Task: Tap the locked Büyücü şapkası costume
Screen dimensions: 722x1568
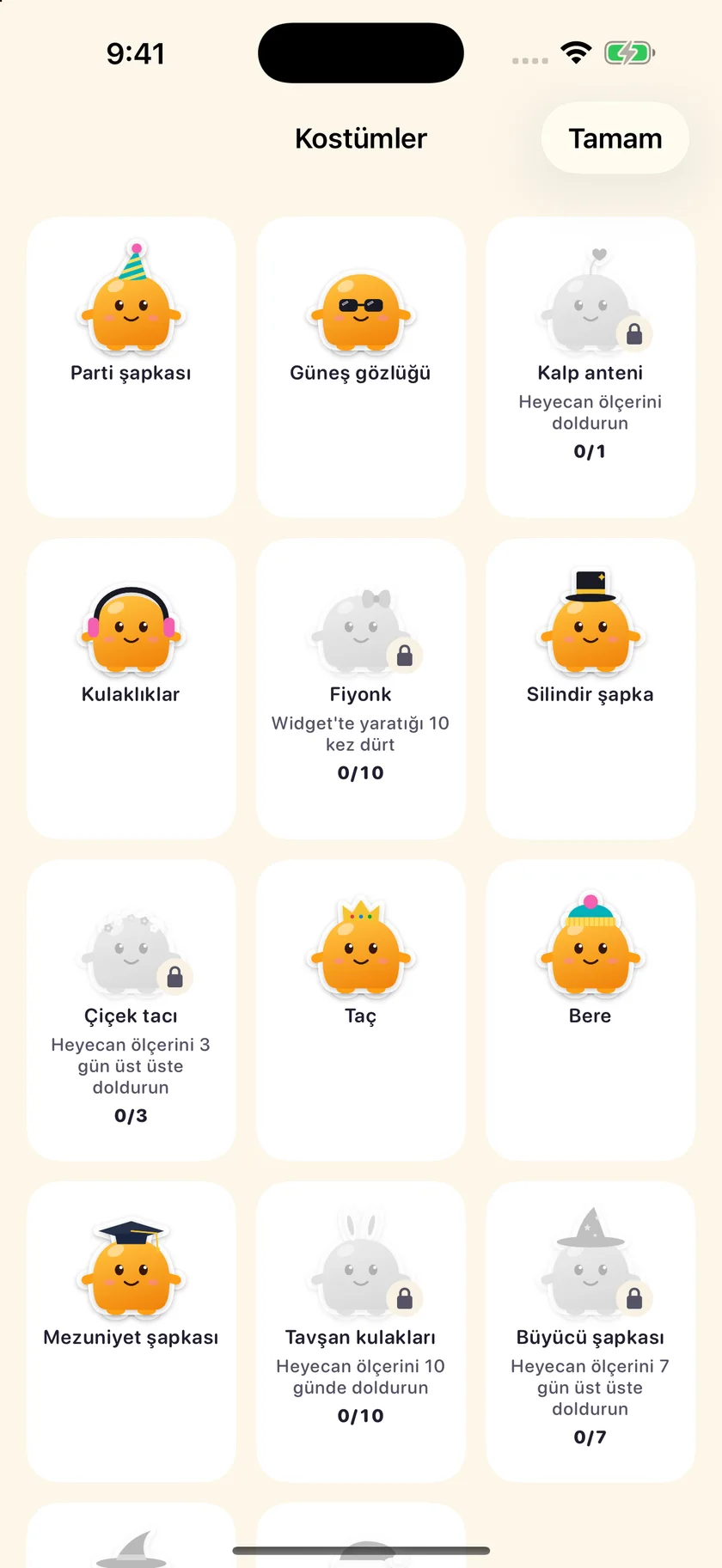Action: [590, 1331]
